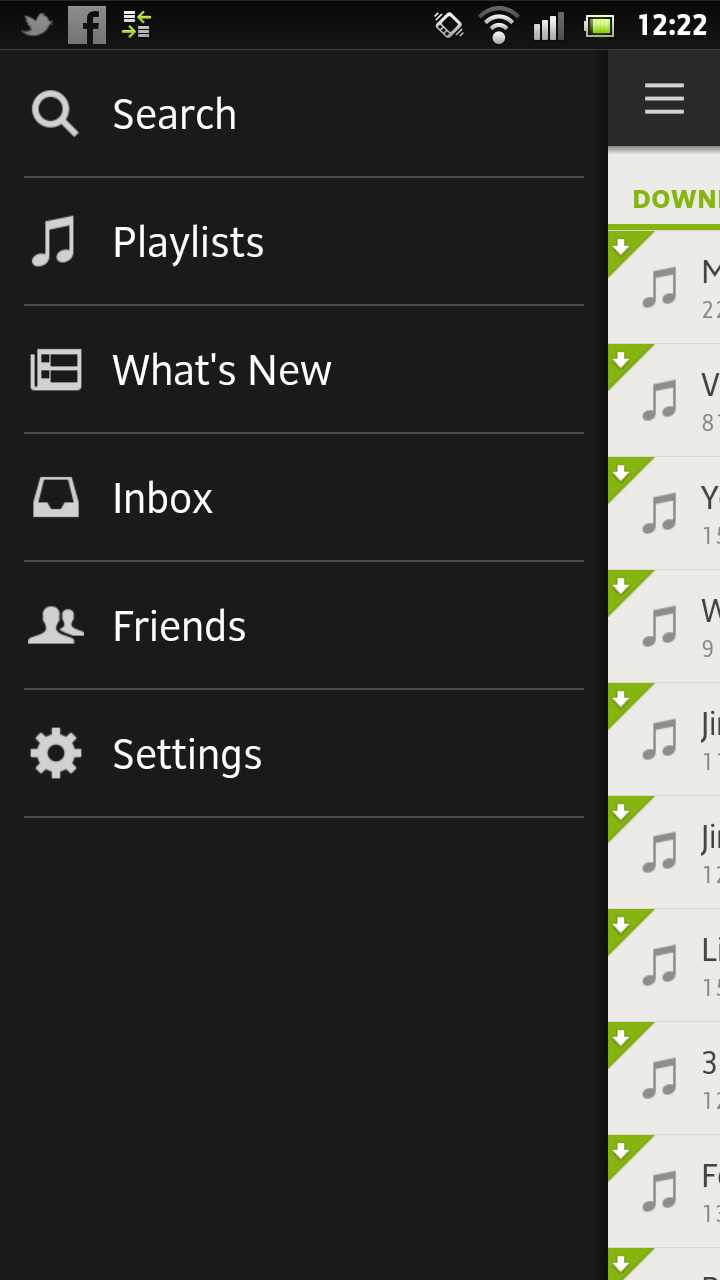Collapse the navigation drawer with the hamburger icon
Screen dimensions: 720x1280
(663, 99)
